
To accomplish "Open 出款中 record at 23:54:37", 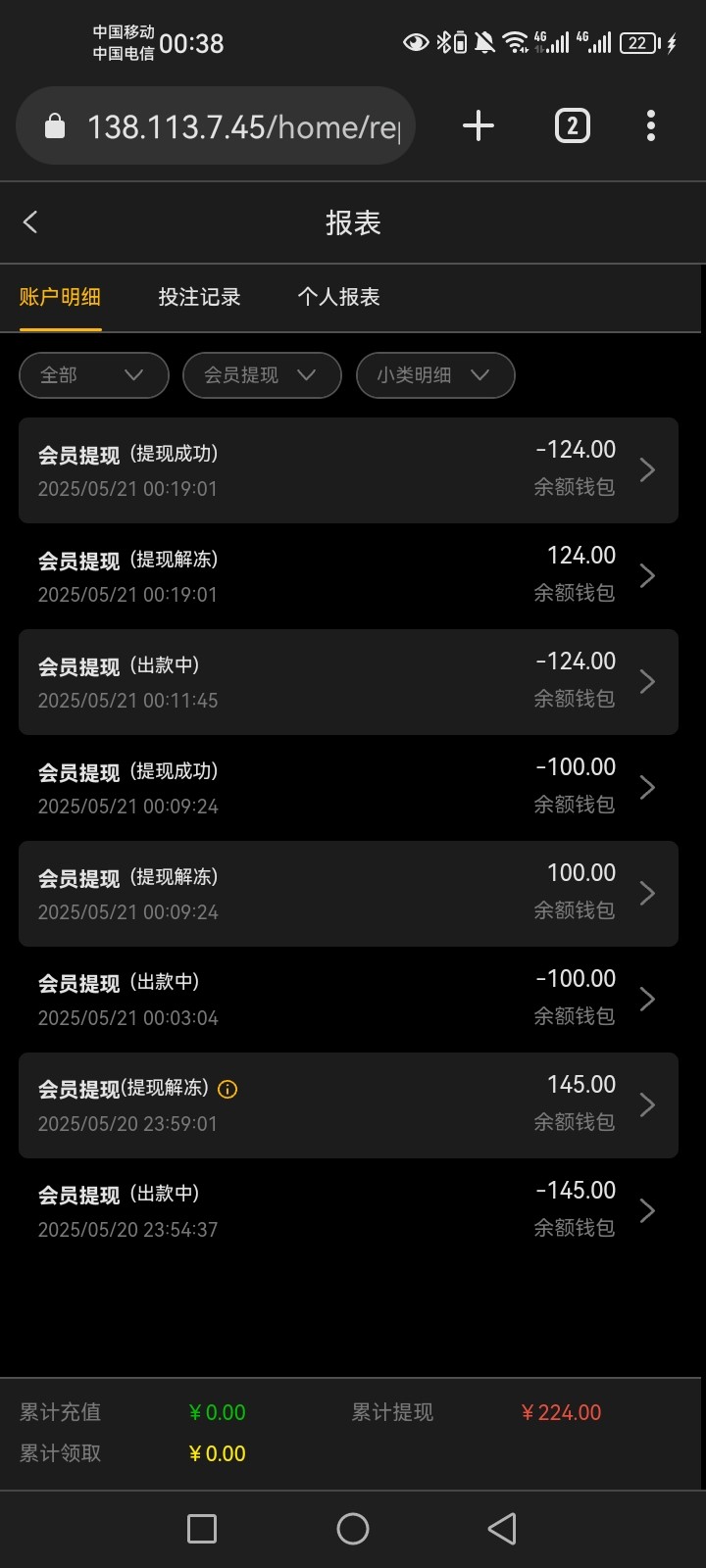I will [x=348, y=1211].
